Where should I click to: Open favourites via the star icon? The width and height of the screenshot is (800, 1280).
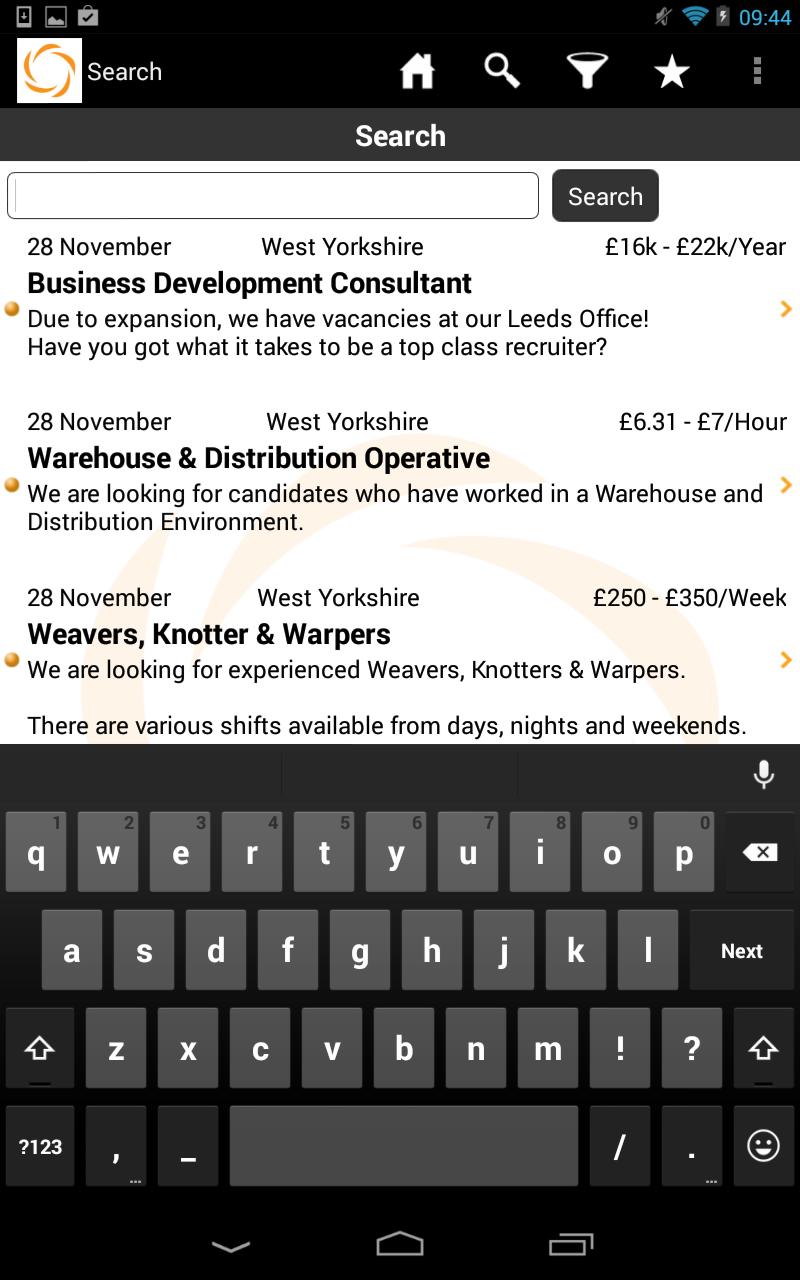tap(671, 71)
